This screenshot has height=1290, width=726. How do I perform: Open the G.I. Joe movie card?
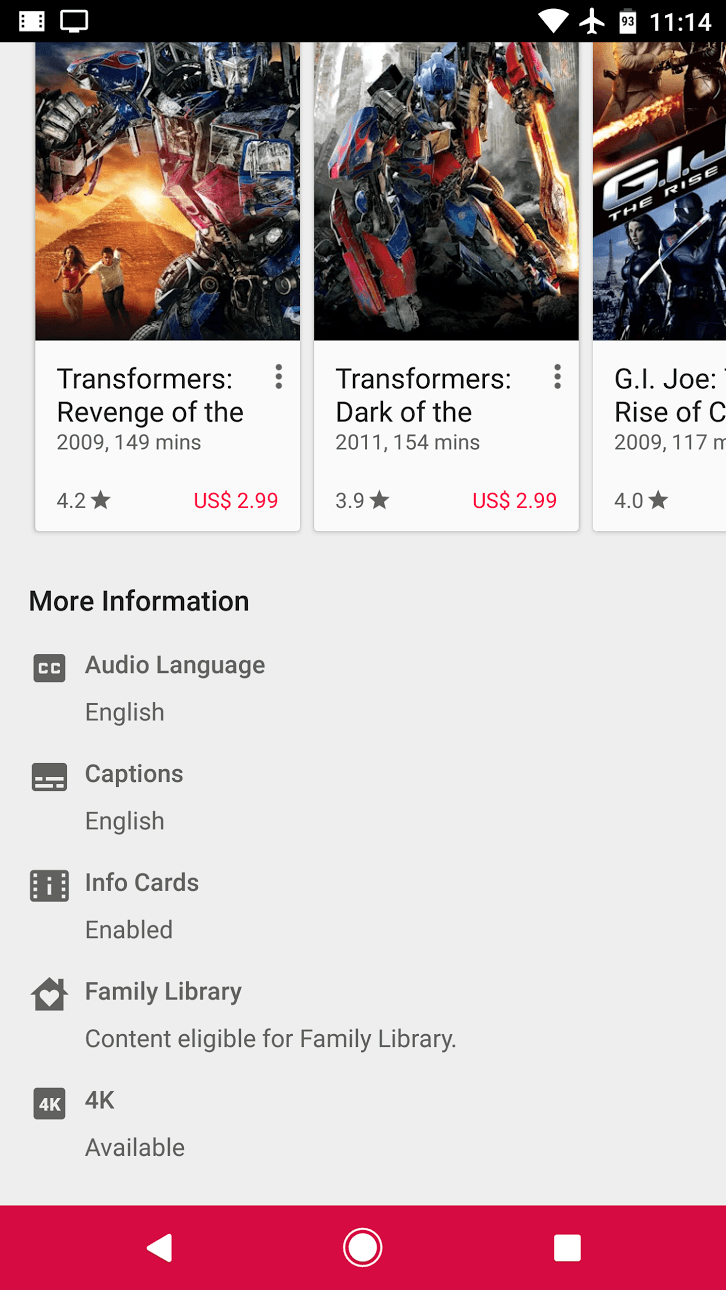click(x=660, y=200)
